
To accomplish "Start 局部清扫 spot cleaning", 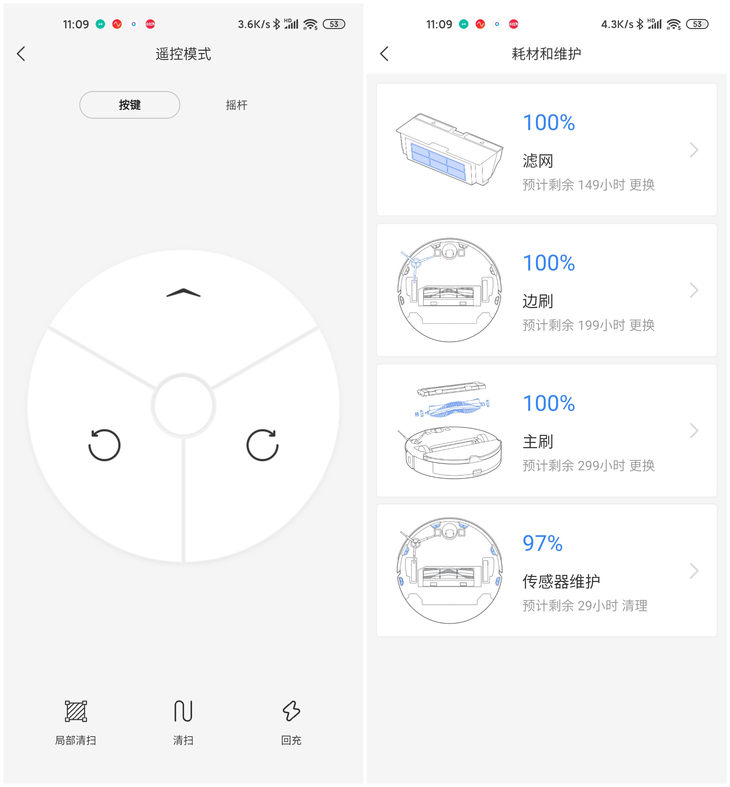I will click(76, 720).
